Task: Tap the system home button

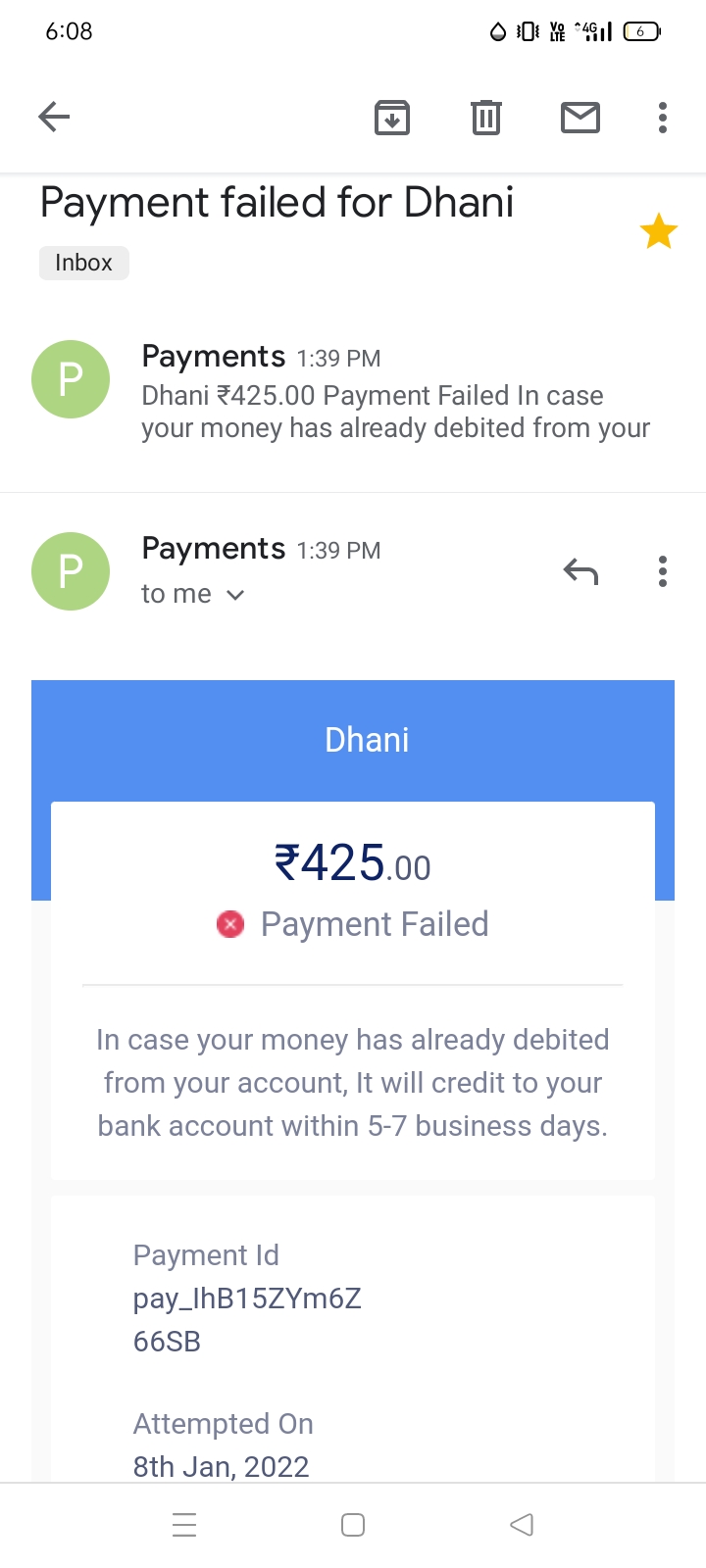Action: 353,1525
